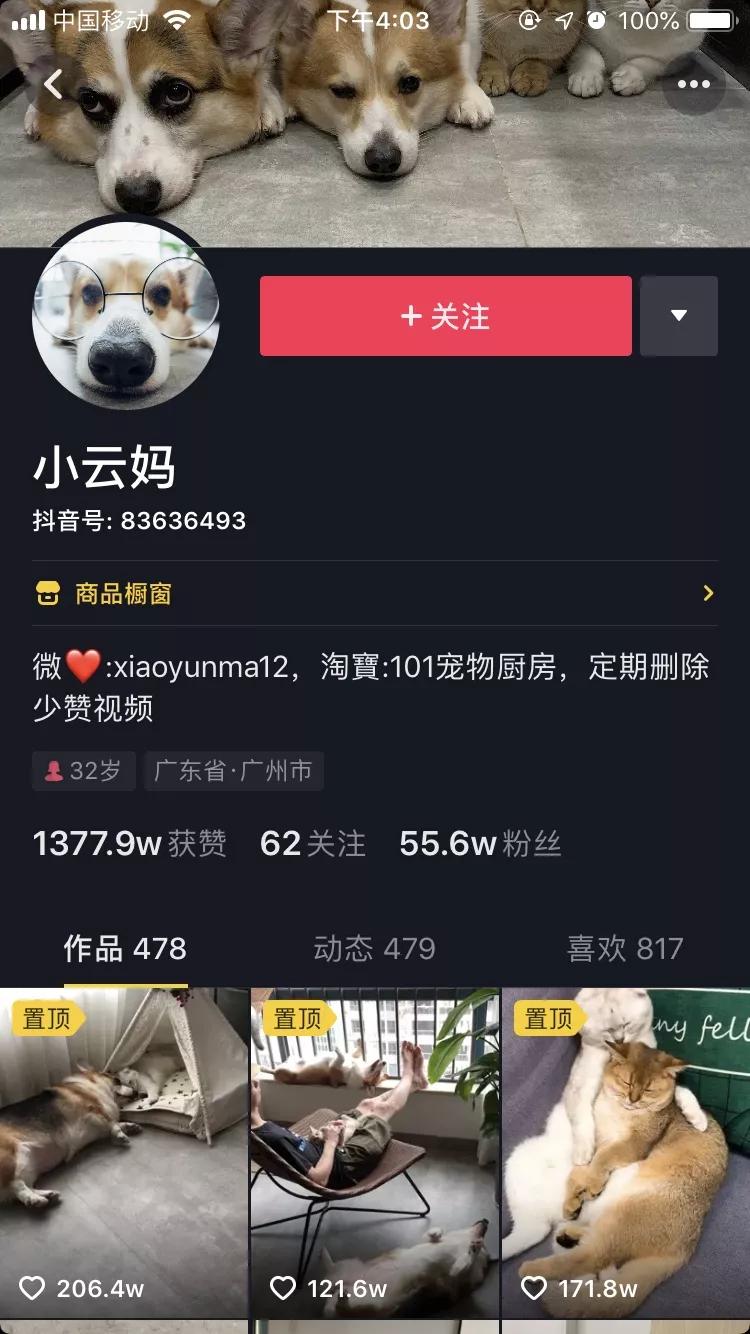
Task: Tap the heart icon under the first pinned video
Action: 33,1289
